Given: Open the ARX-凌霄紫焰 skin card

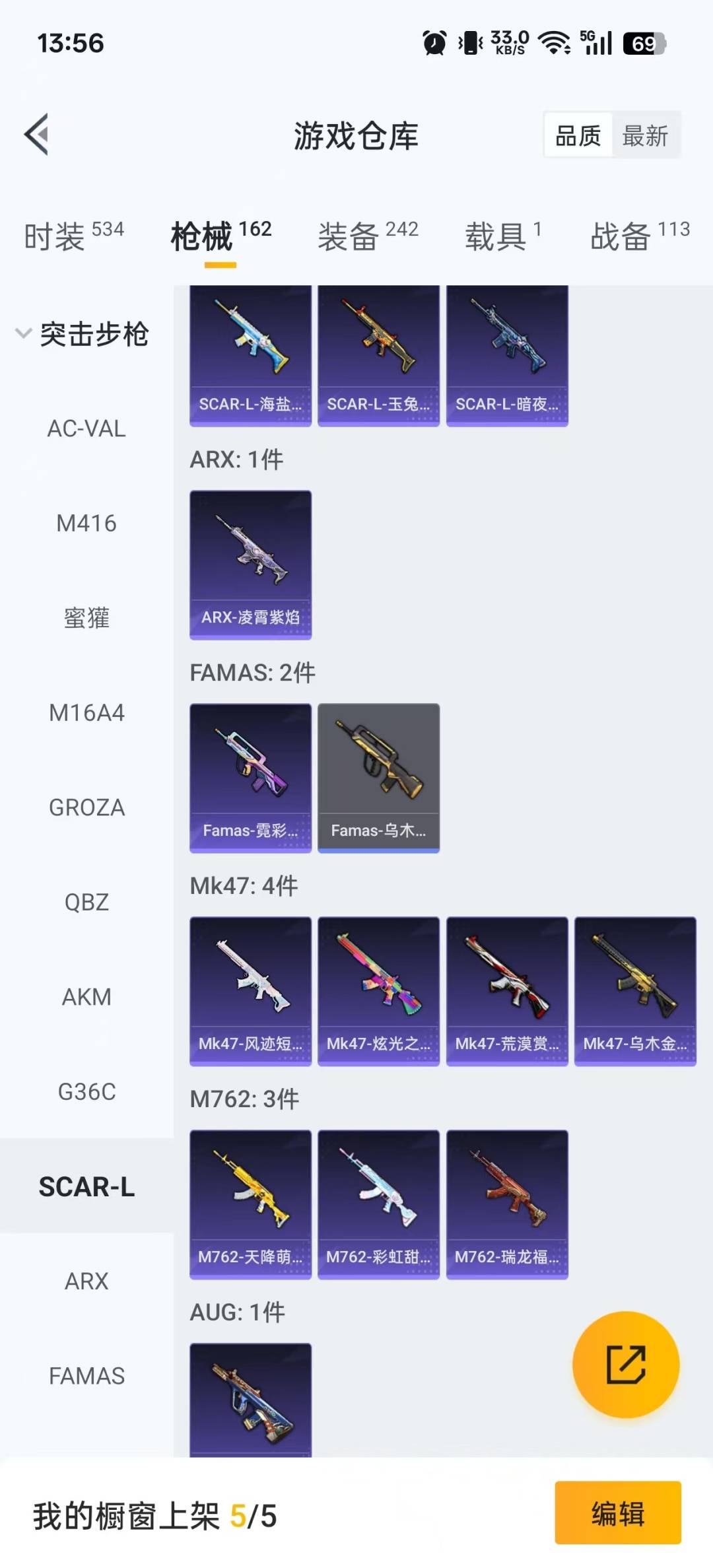Looking at the screenshot, I should [x=250, y=564].
